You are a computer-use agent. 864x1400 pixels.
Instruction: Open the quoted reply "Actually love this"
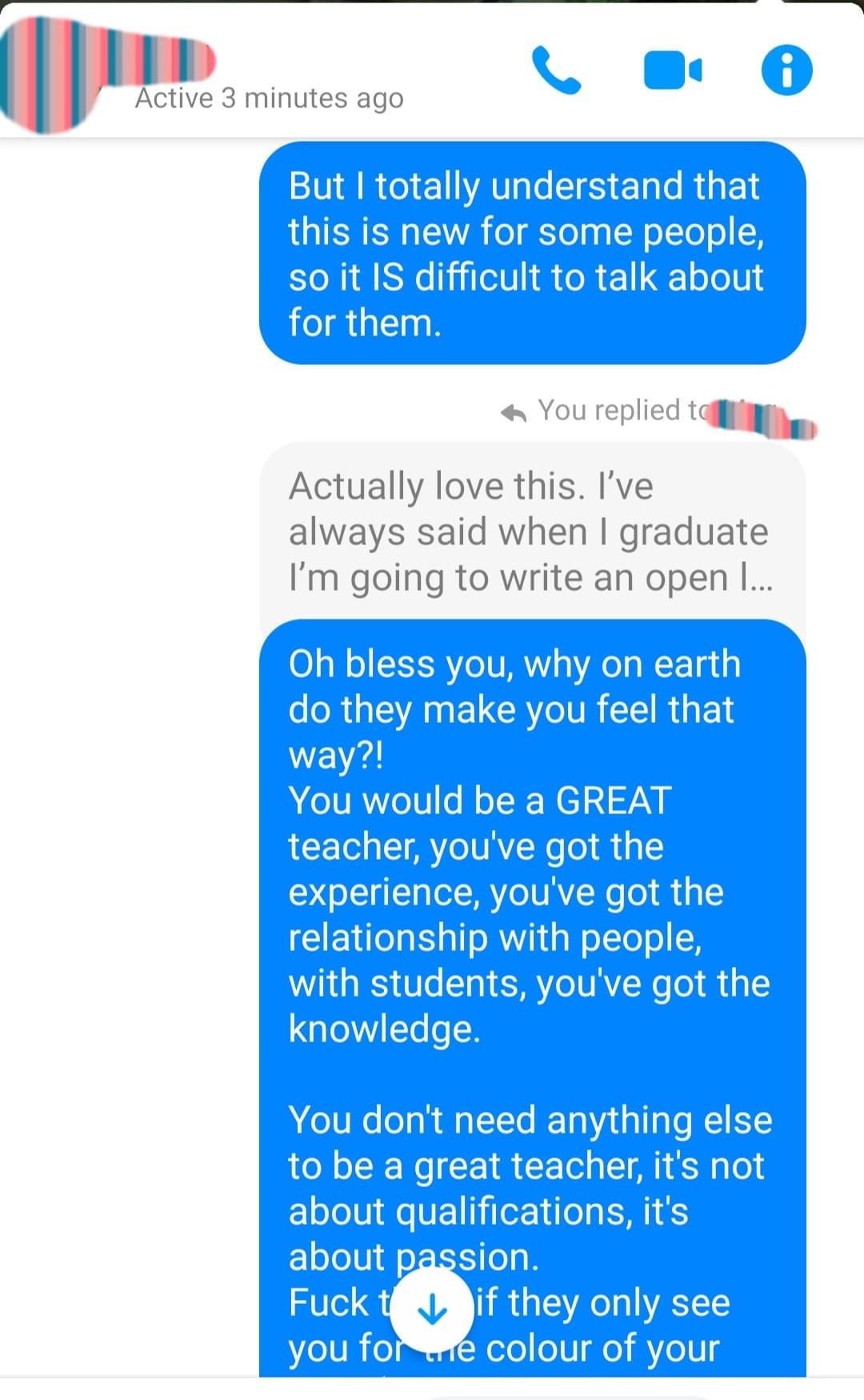(530, 531)
